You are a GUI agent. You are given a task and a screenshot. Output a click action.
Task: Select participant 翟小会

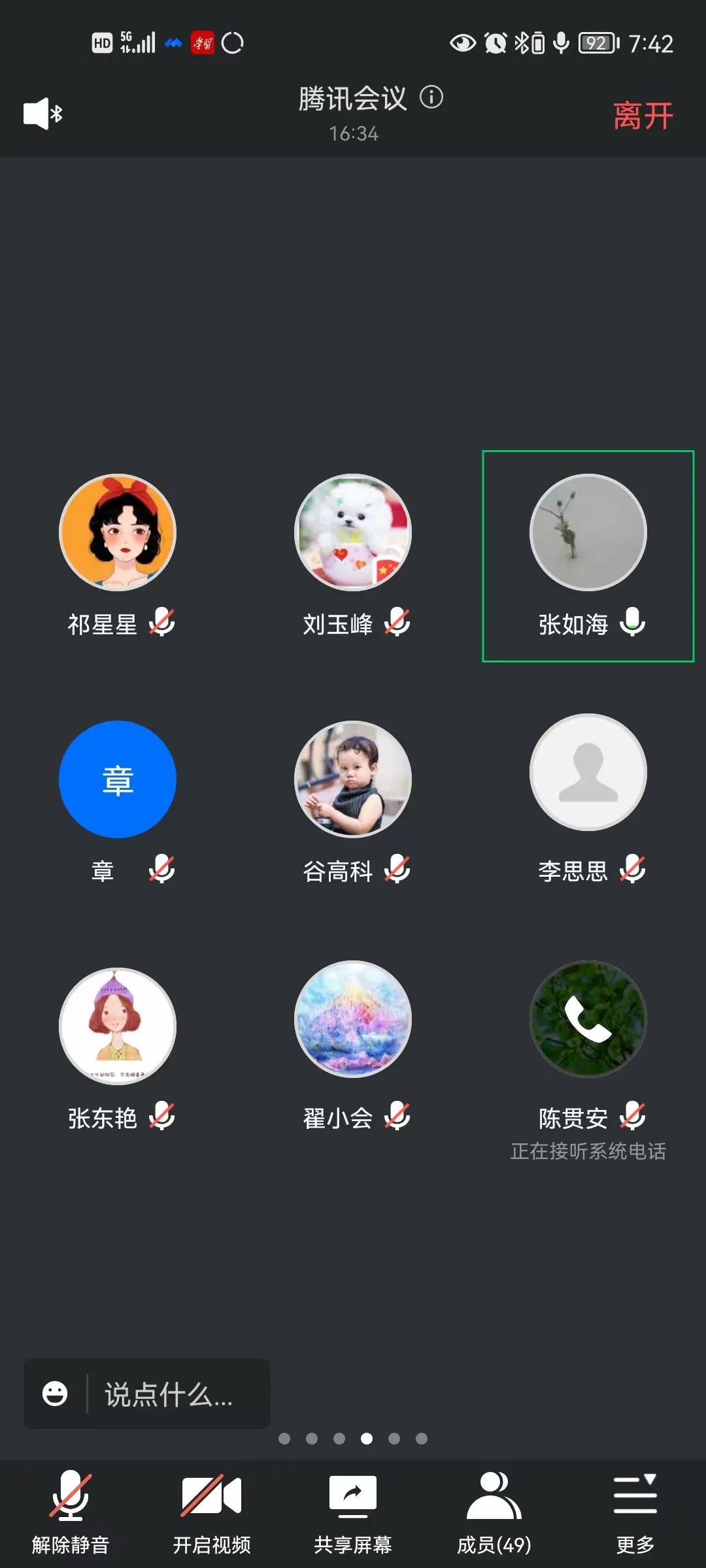pyautogui.click(x=353, y=1019)
